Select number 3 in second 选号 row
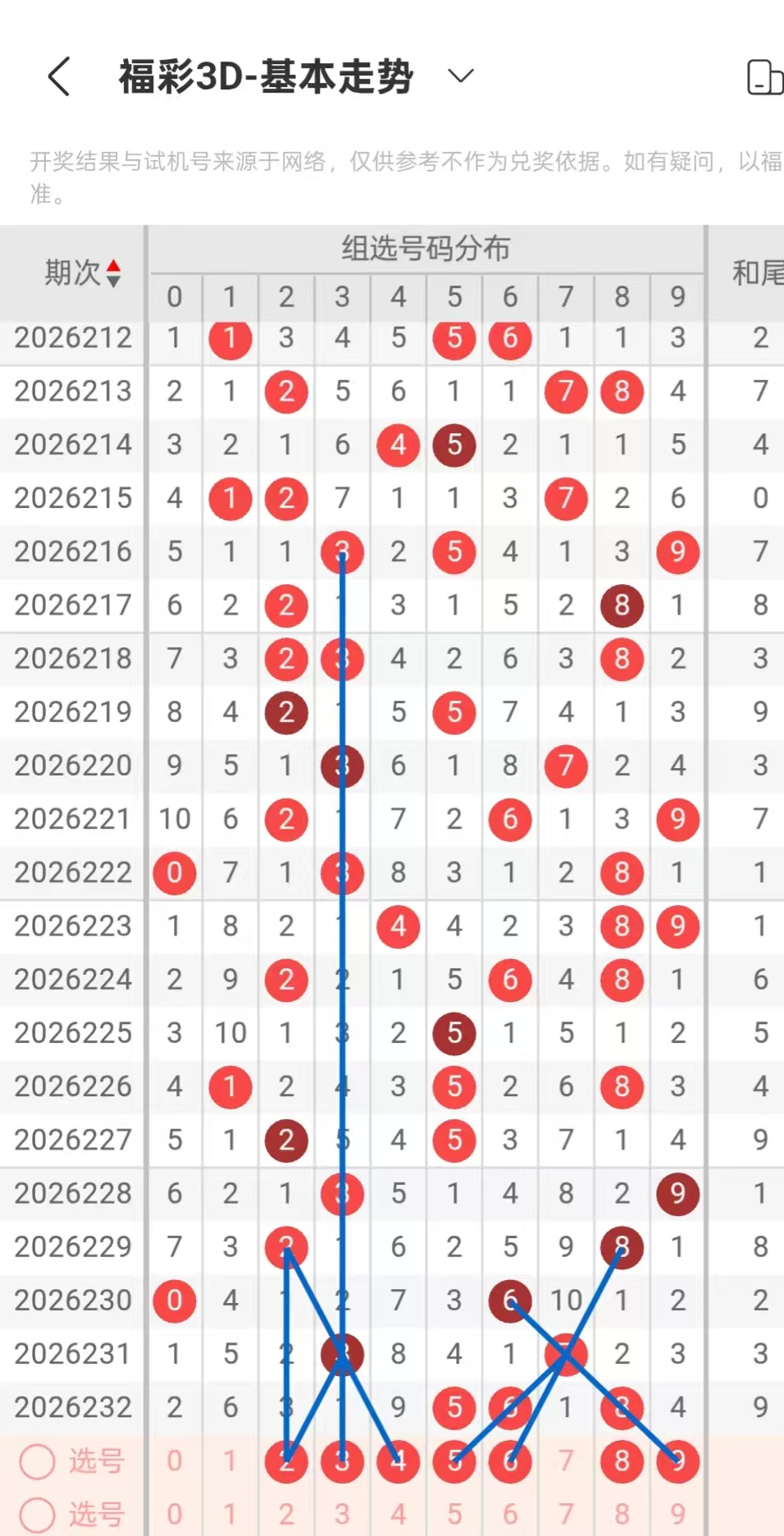This screenshot has width=784, height=1536. pos(342,1514)
